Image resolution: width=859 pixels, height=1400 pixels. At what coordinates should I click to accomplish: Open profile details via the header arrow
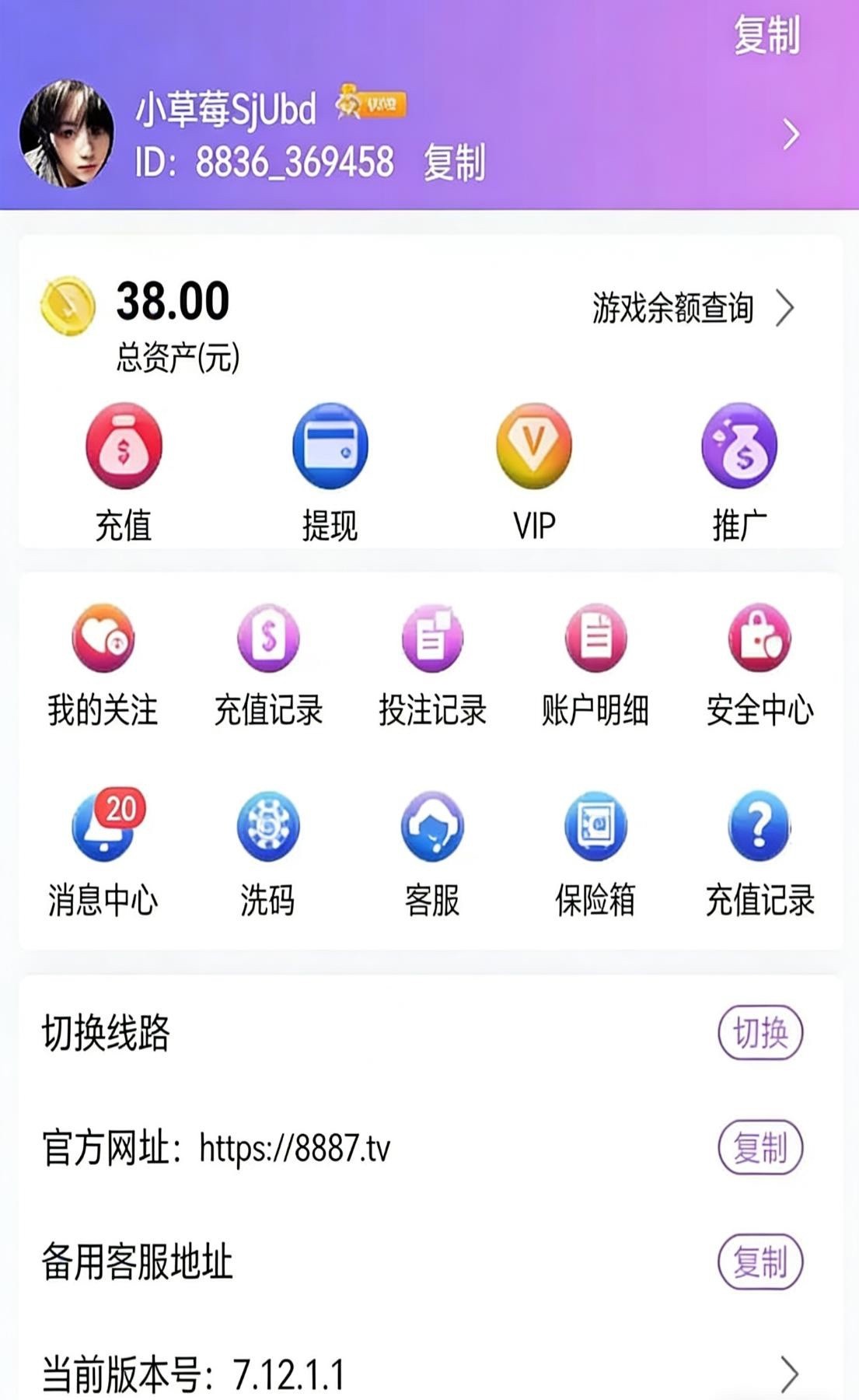791,135
